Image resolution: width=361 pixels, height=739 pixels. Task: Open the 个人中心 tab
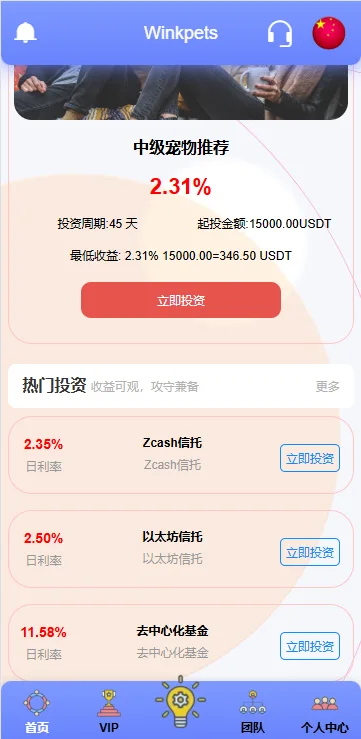click(325, 712)
